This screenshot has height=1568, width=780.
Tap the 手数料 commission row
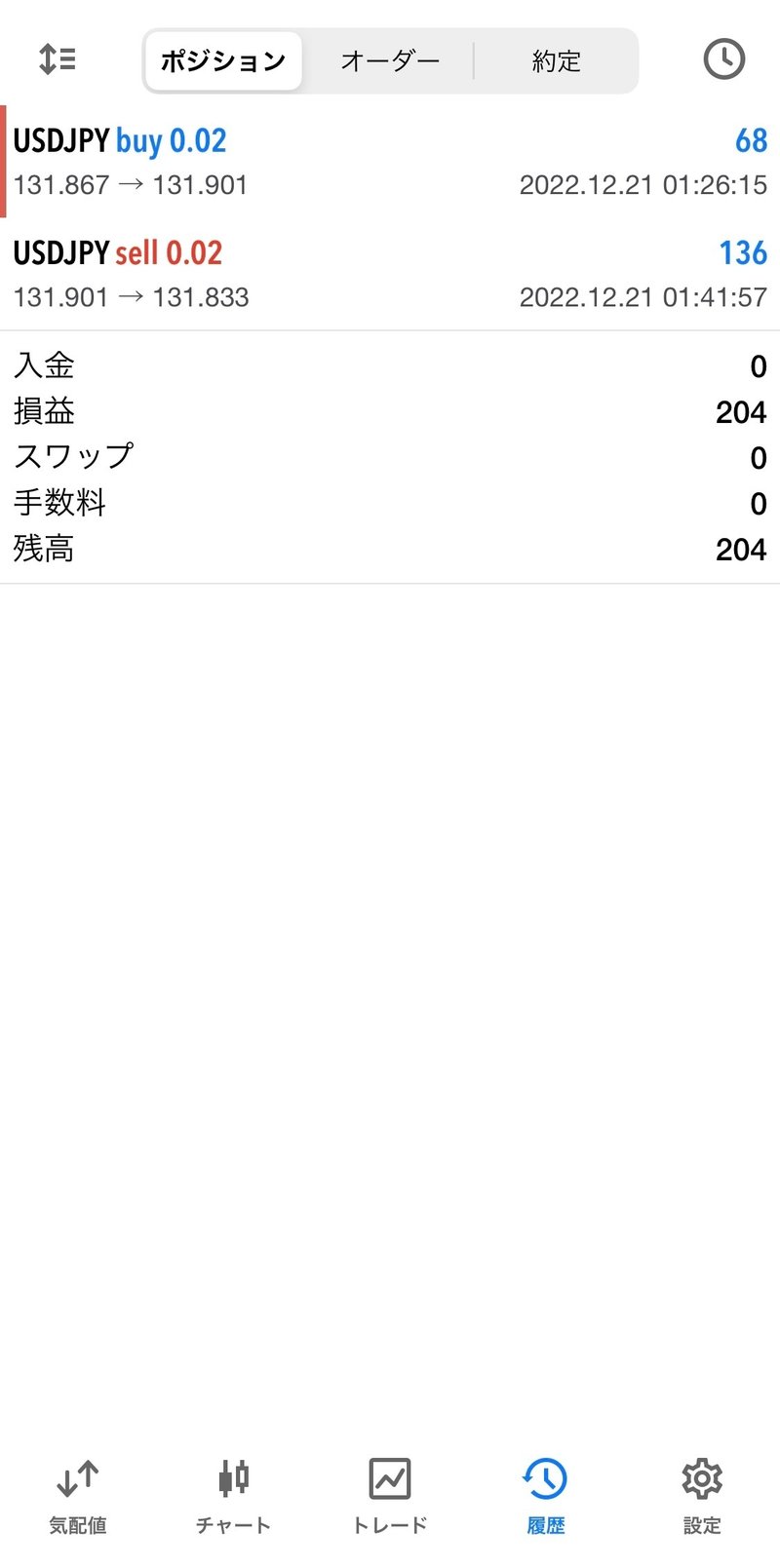tap(390, 503)
